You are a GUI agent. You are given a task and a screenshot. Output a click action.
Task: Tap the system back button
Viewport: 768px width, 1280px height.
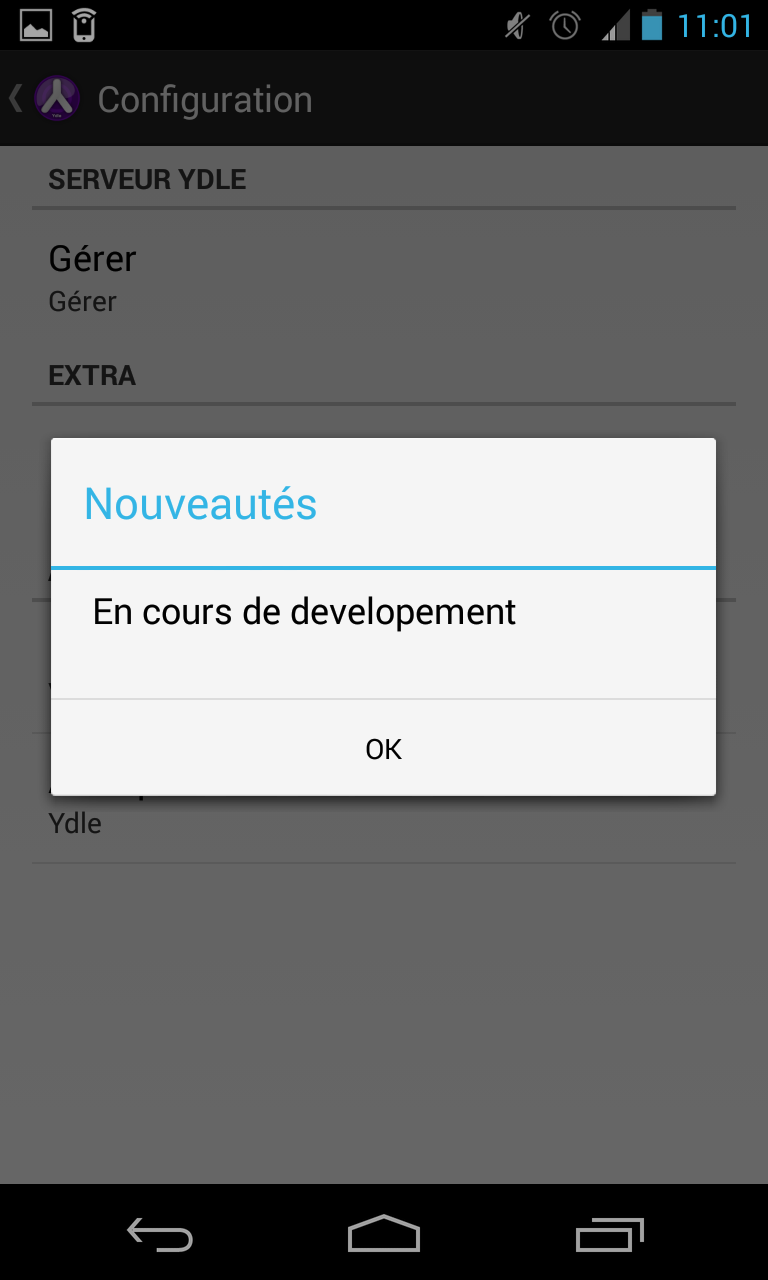tap(160, 1234)
